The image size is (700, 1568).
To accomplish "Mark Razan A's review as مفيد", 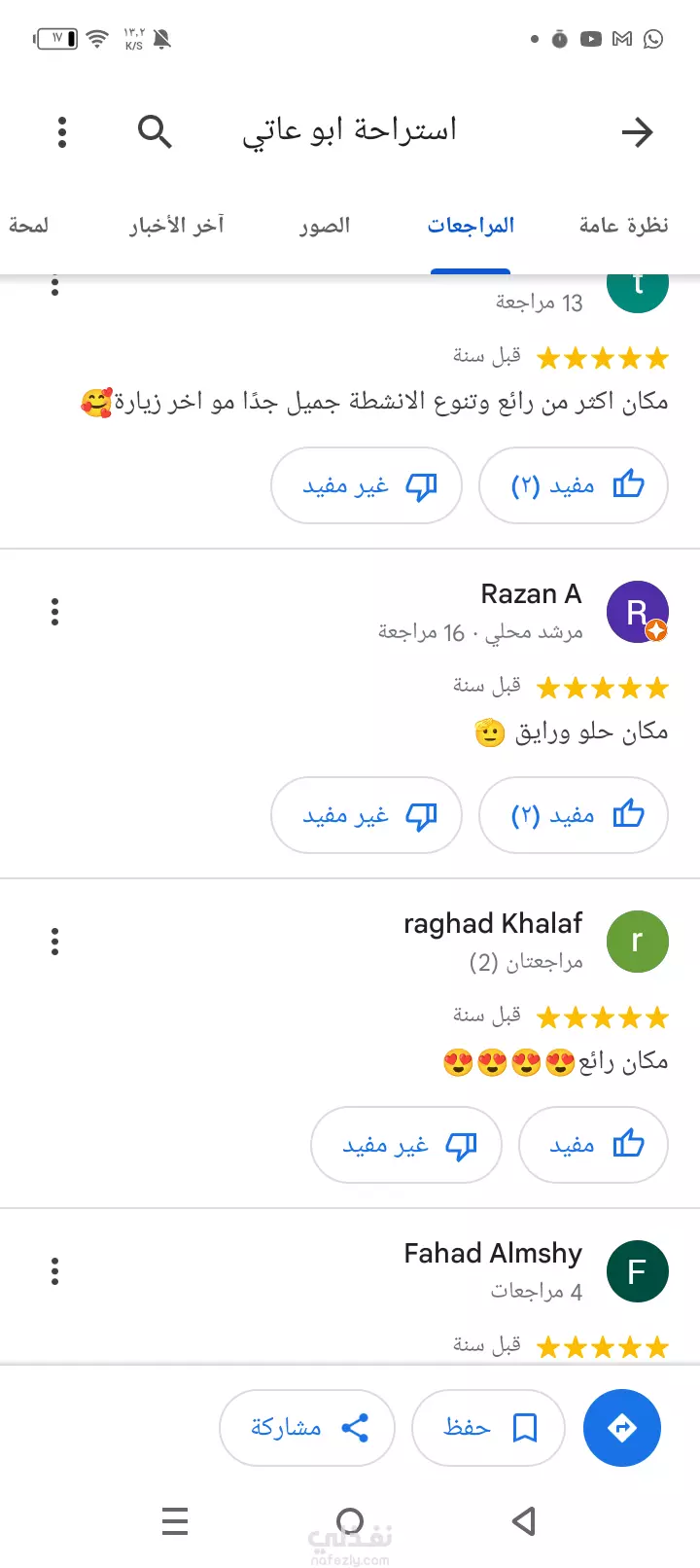I will pyautogui.click(x=574, y=815).
